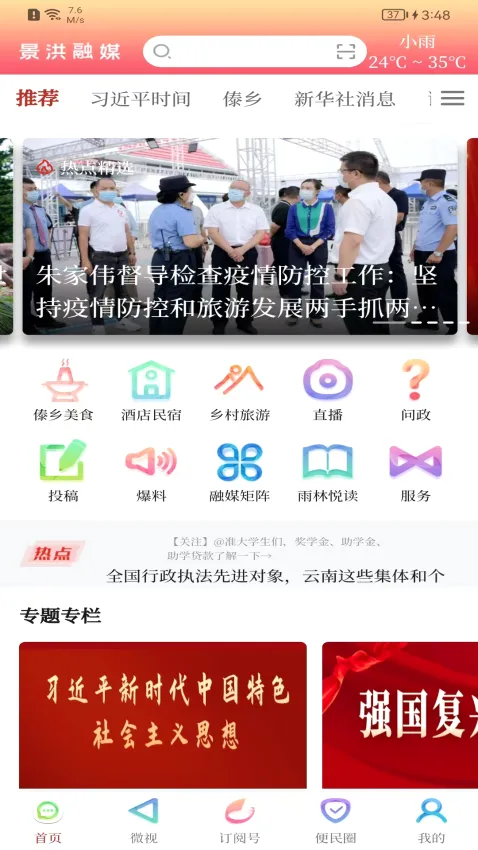Open the channel list menu icon
478x850 pixels.
452,98
